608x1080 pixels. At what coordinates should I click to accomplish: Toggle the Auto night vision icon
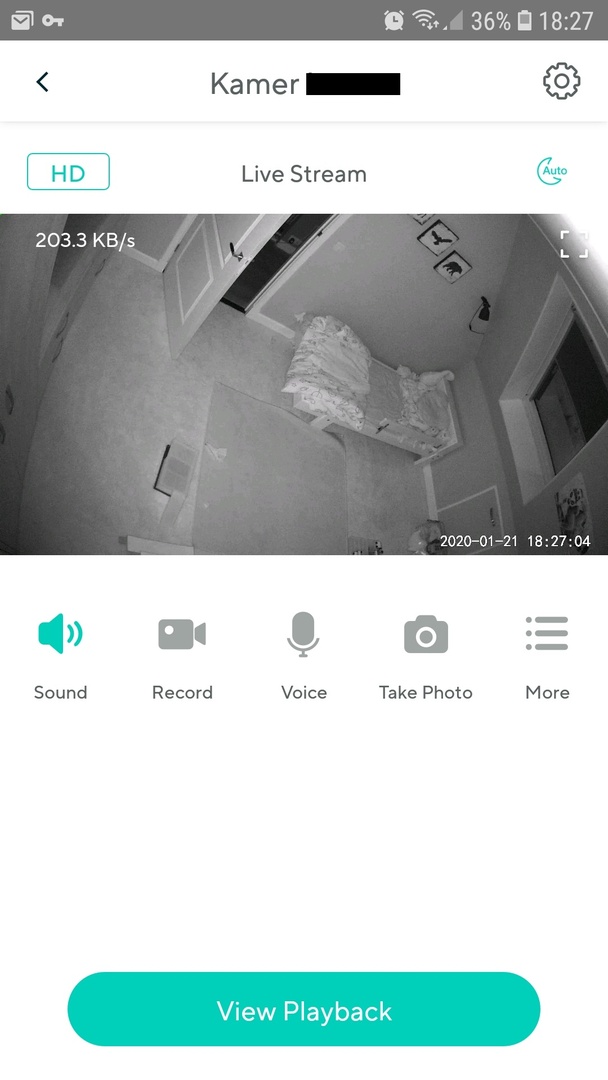coord(552,171)
